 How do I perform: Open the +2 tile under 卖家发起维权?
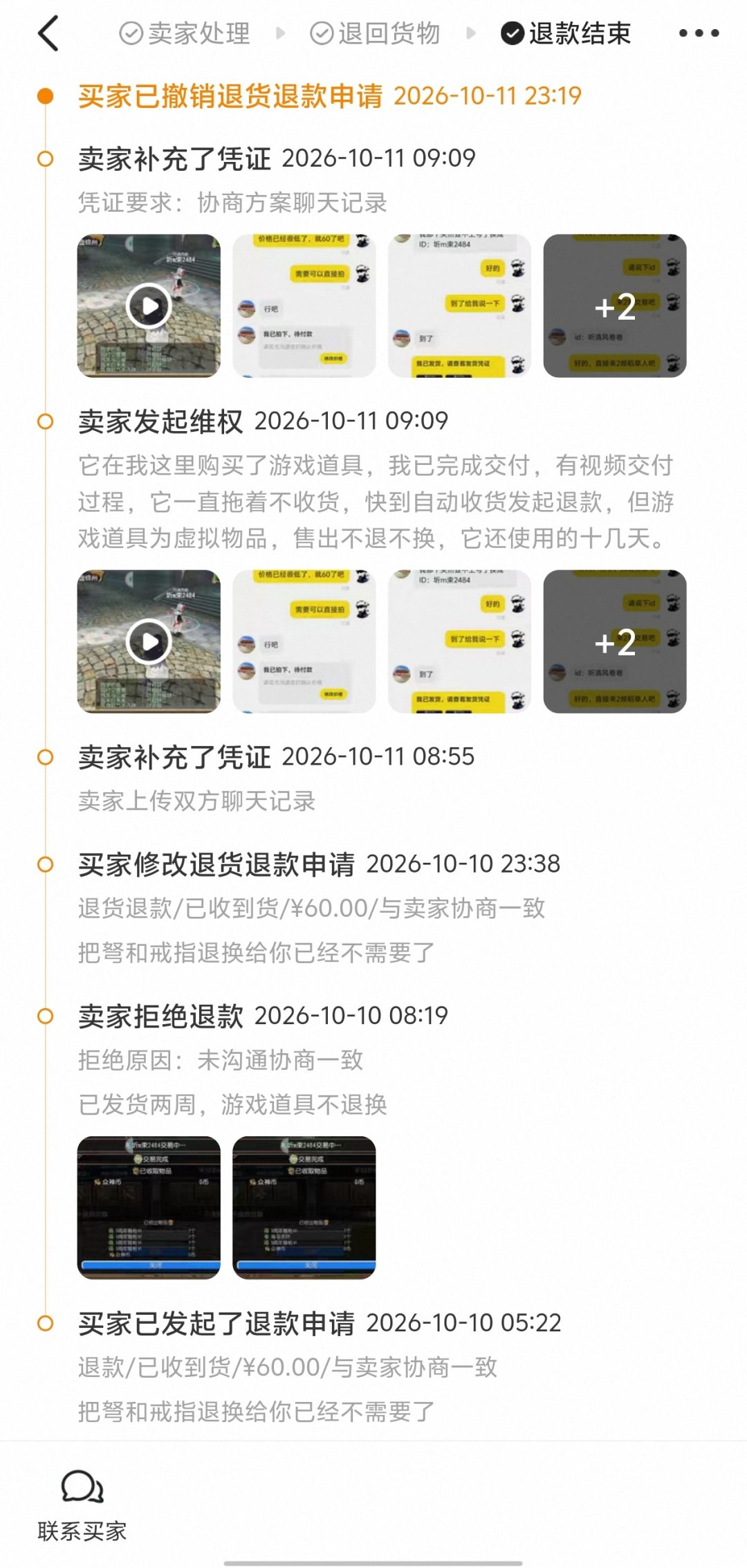(615, 641)
